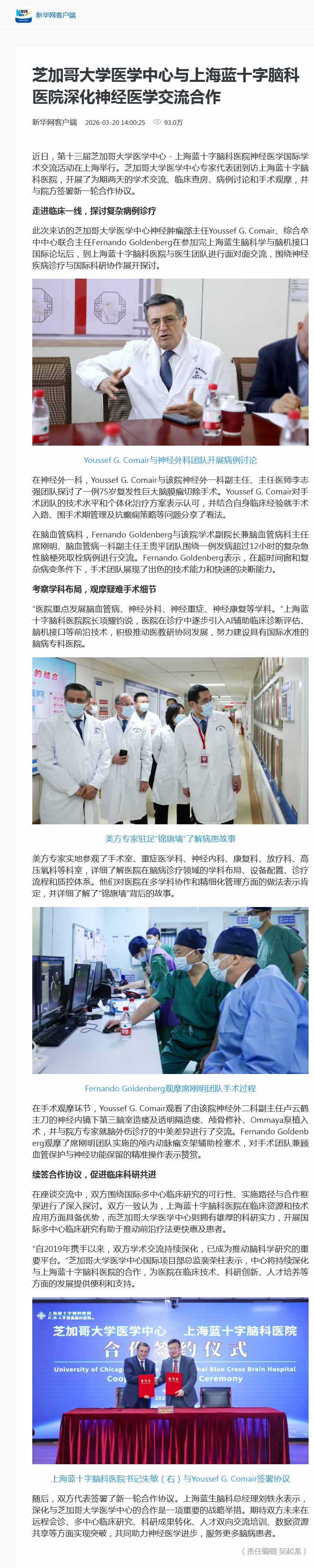Open the 新华网客户端 header logo

(23, 14)
